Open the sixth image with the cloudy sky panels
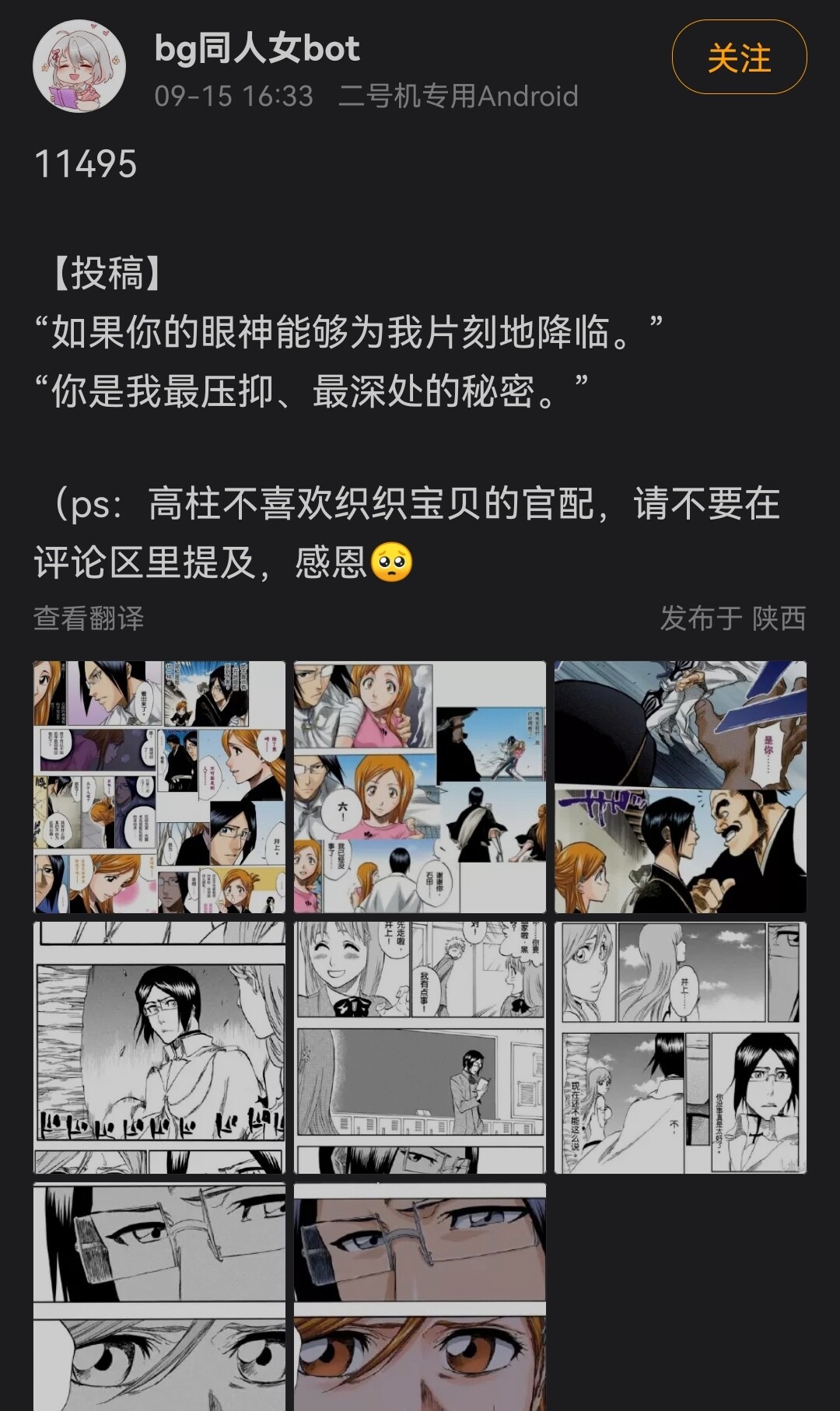This screenshot has height=1411, width=840. 681,1047
